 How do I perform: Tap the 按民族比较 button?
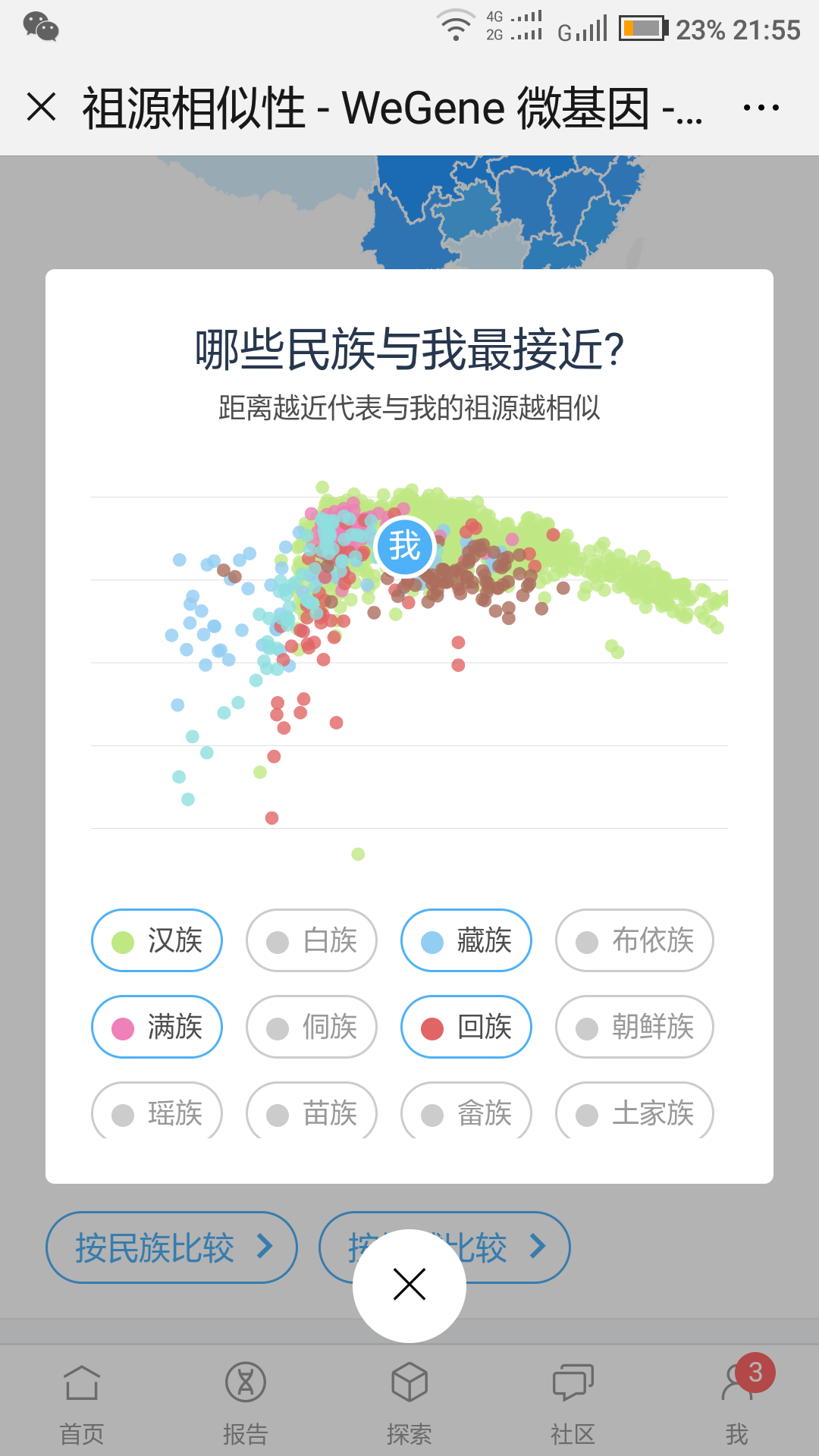point(172,1247)
